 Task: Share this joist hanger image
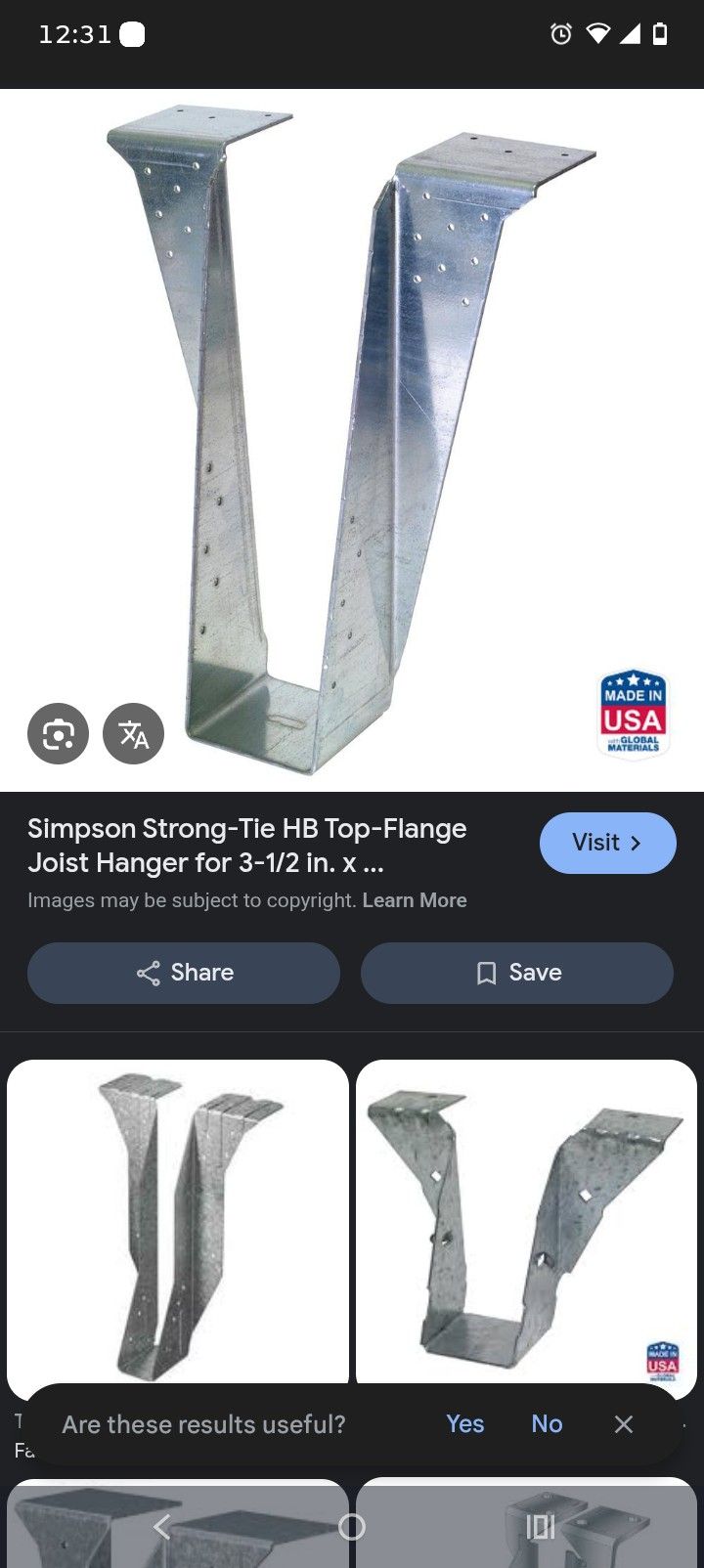184,973
